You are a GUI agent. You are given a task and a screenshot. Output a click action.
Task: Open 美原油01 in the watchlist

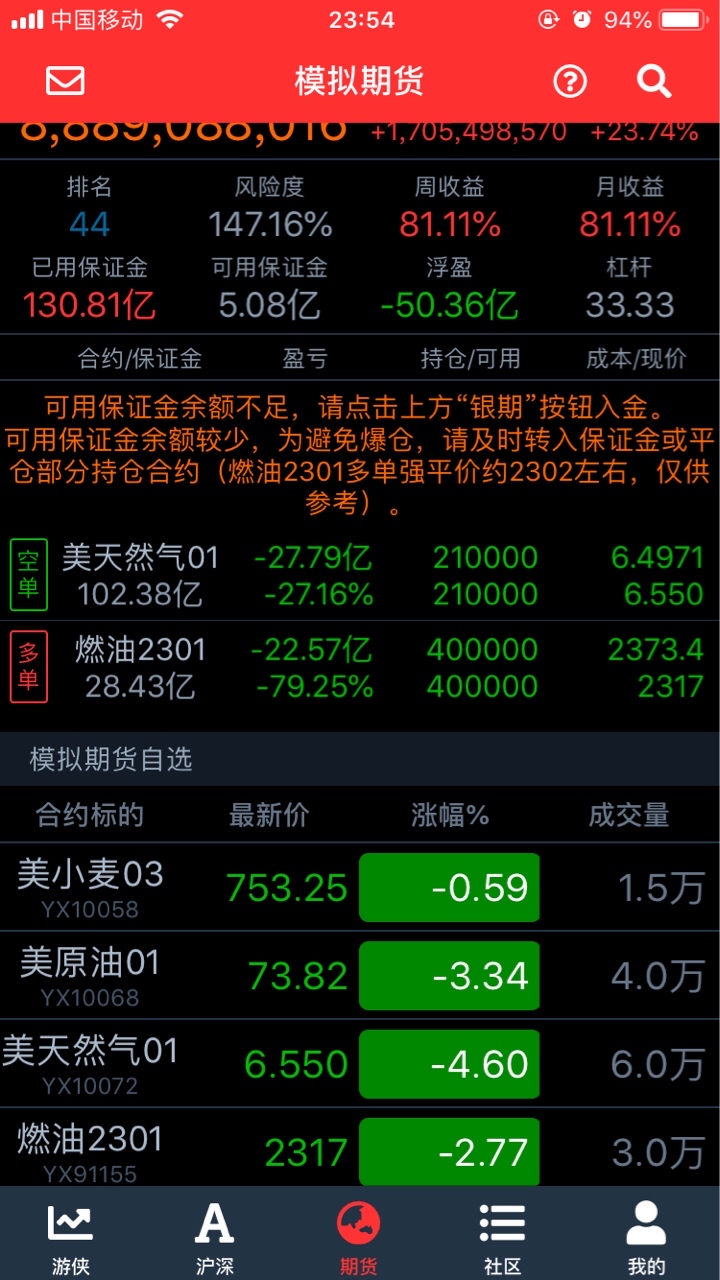click(360, 976)
